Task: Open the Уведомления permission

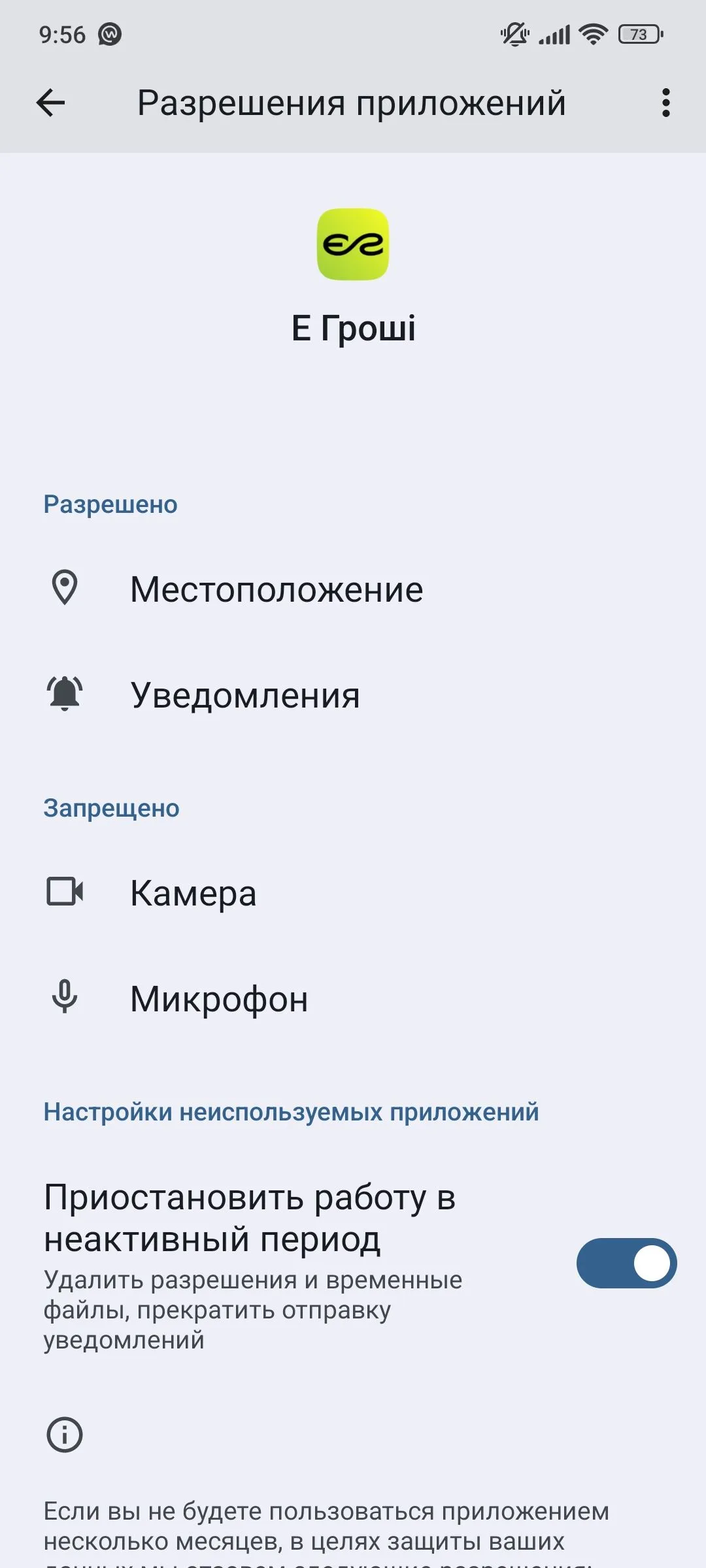Action: click(x=245, y=695)
